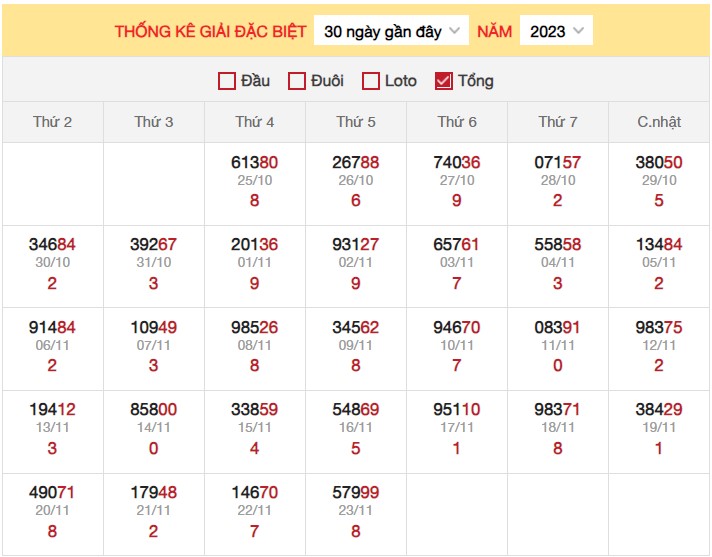
Task: Tick the Loto checkbox
Action: (371, 81)
